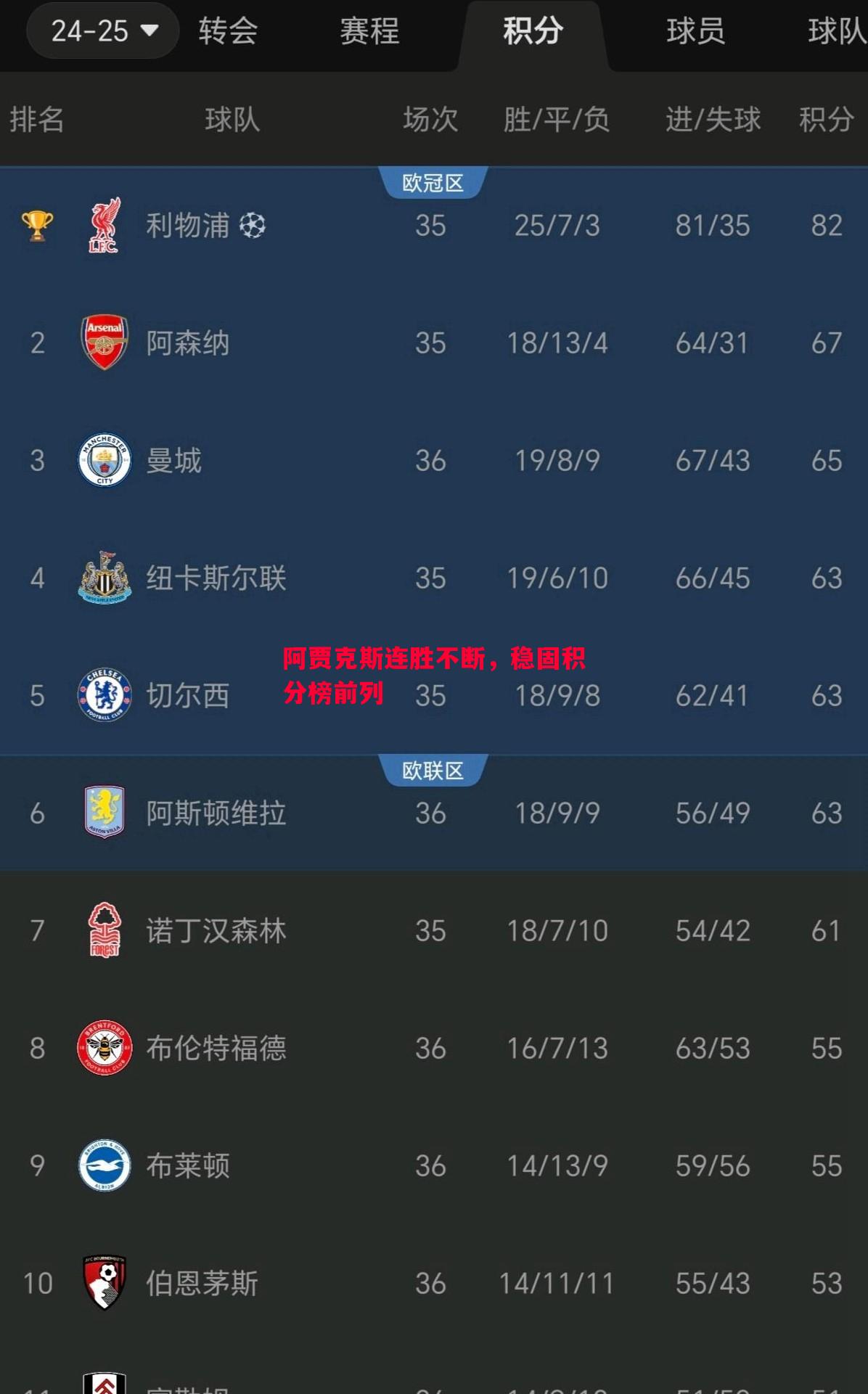Screen dimensions: 868x1394
Task: Switch to the 球员 tab
Action: click(x=695, y=31)
